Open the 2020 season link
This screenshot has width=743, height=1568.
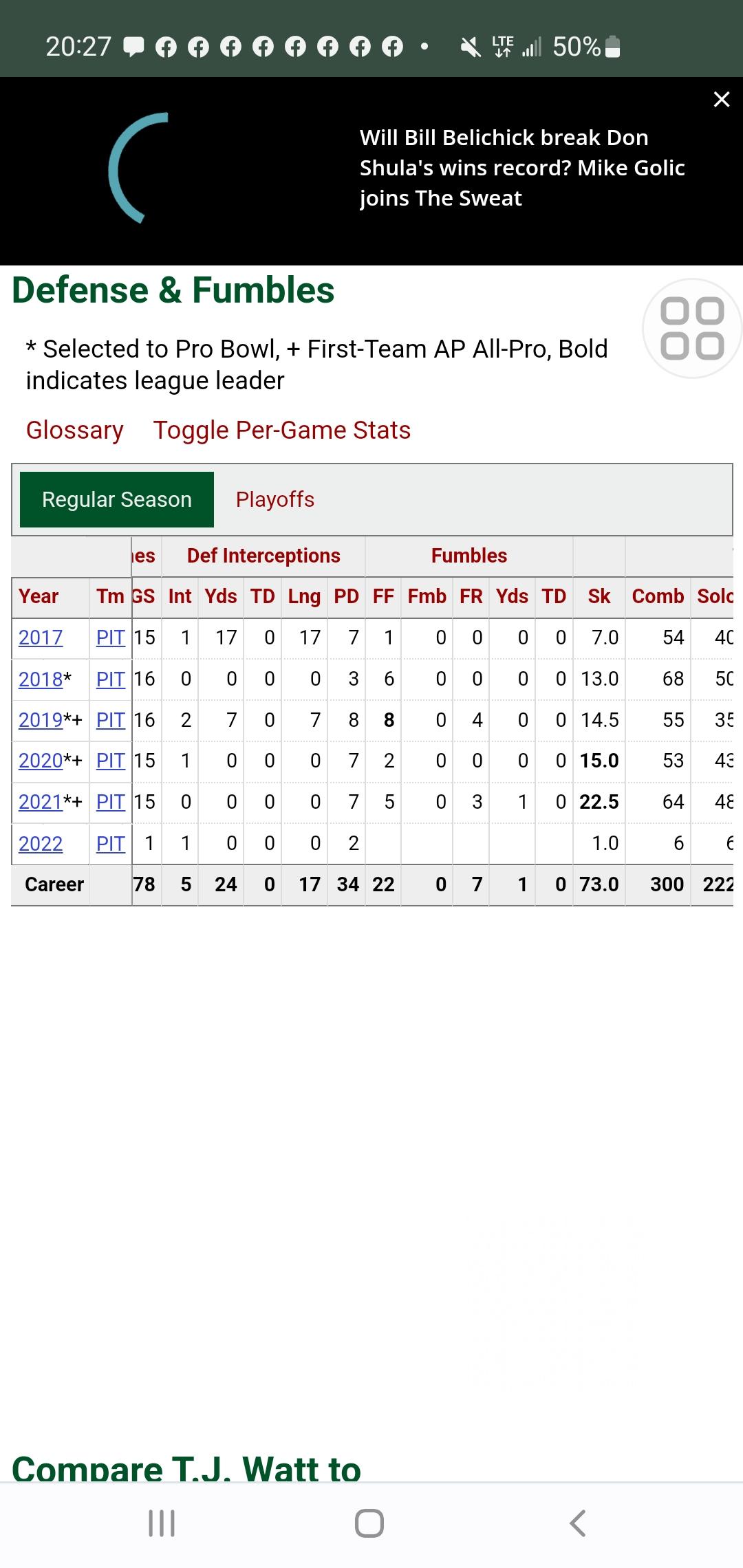(41, 761)
